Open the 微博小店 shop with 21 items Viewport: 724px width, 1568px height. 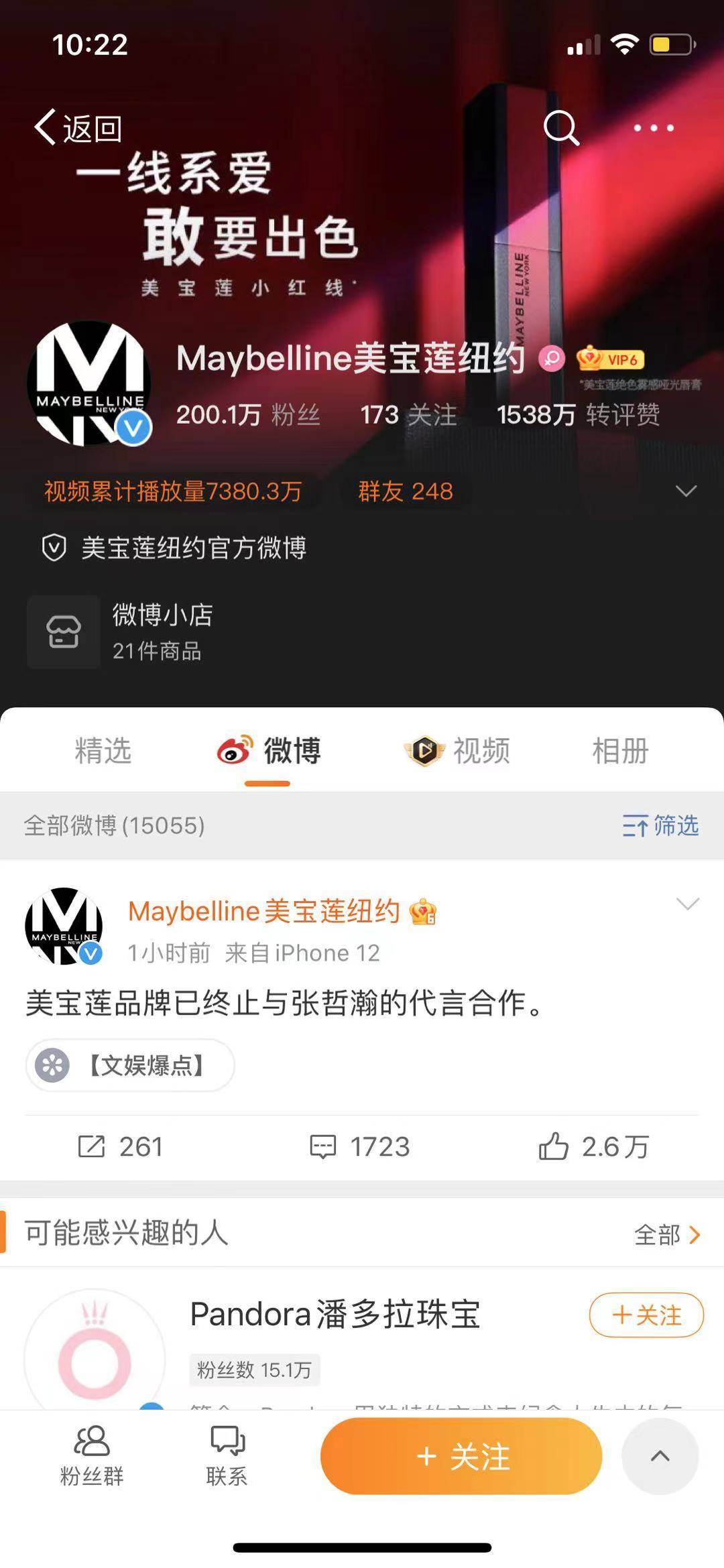tap(121, 631)
